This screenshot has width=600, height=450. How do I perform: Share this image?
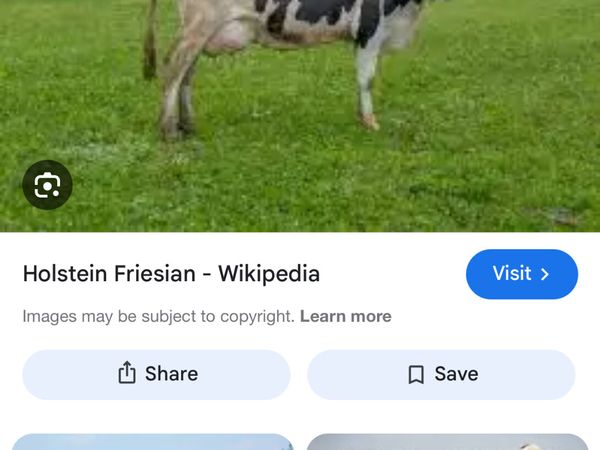tap(156, 374)
